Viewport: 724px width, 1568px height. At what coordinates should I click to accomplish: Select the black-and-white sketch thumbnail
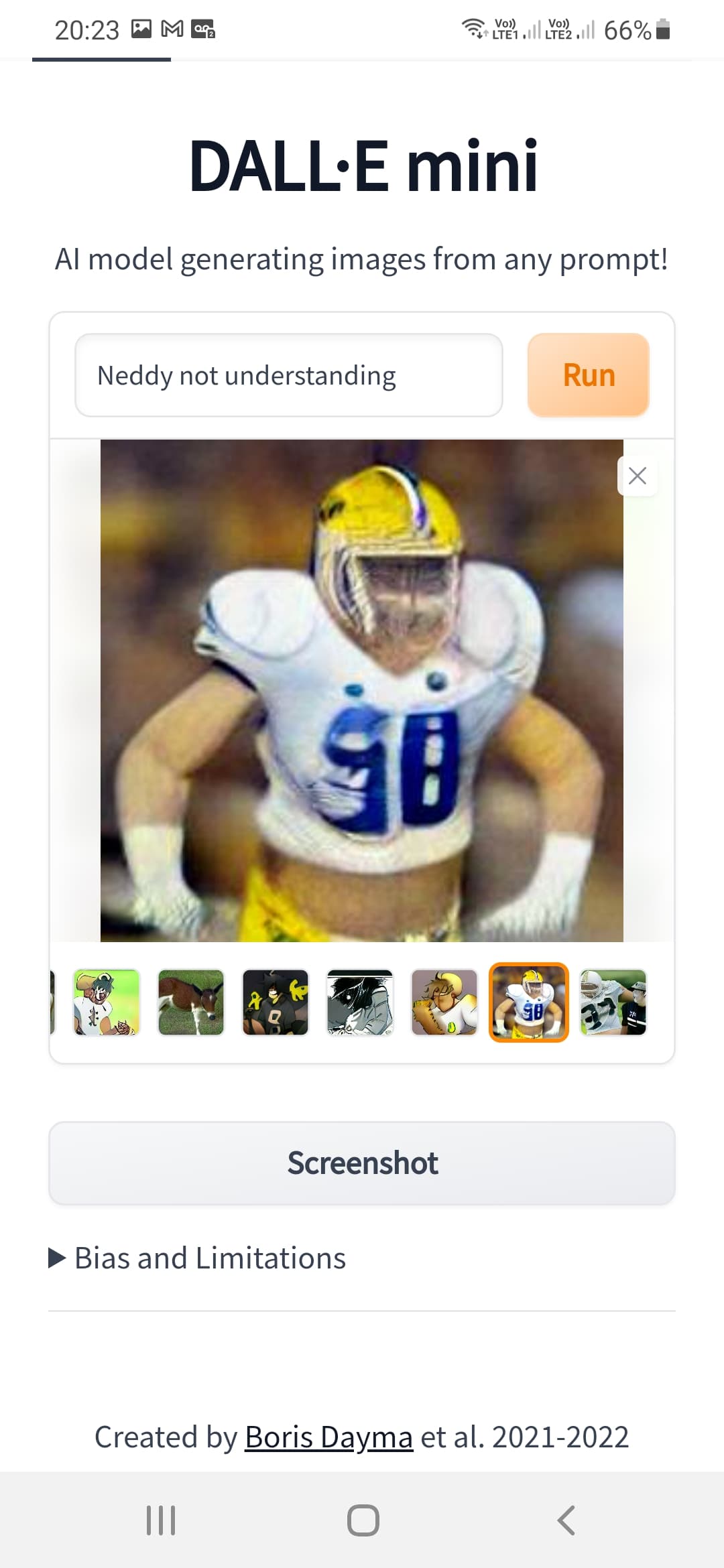point(360,1002)
